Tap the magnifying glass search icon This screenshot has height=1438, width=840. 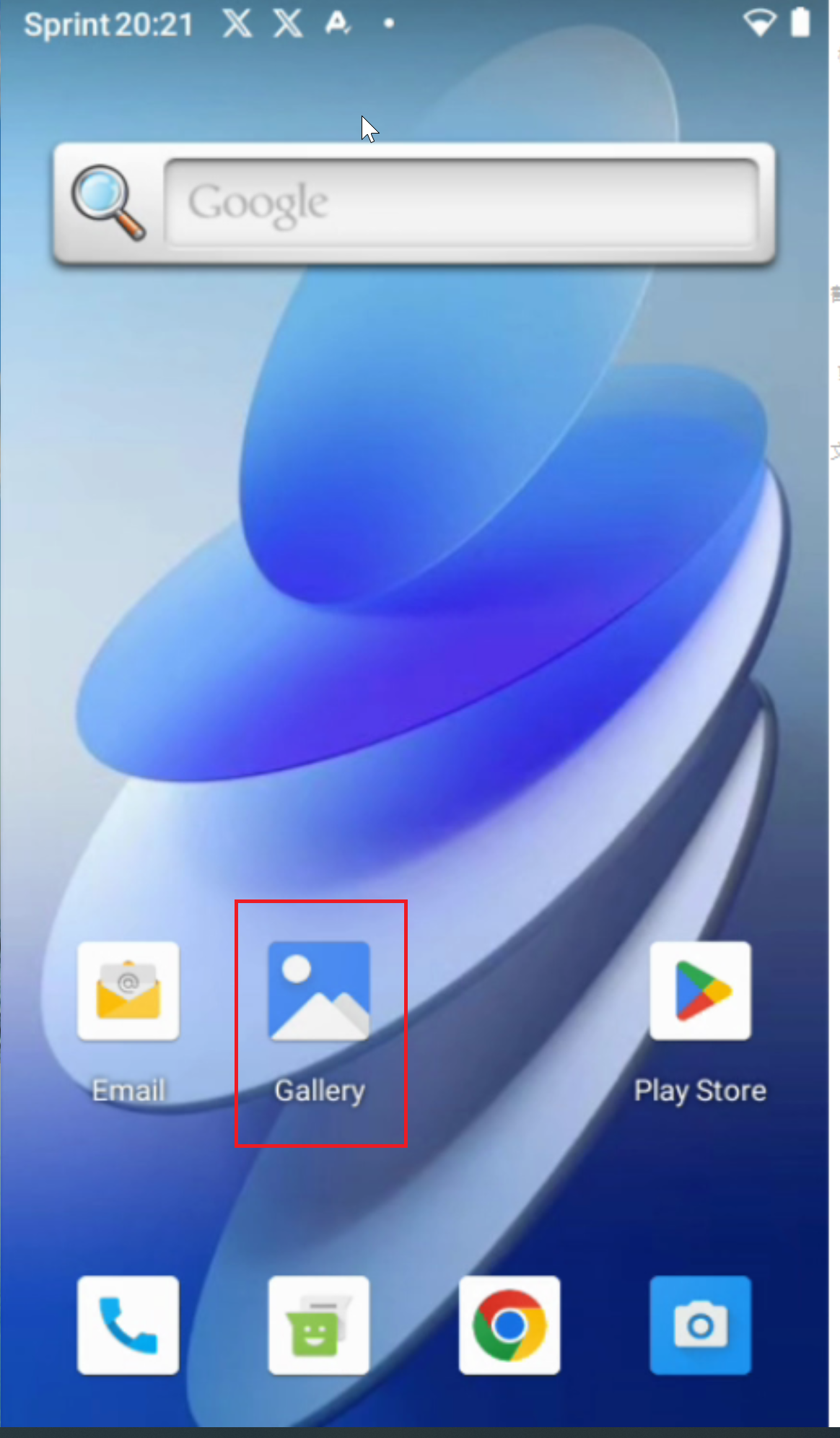pyautogui.click(x=108, y=203)
